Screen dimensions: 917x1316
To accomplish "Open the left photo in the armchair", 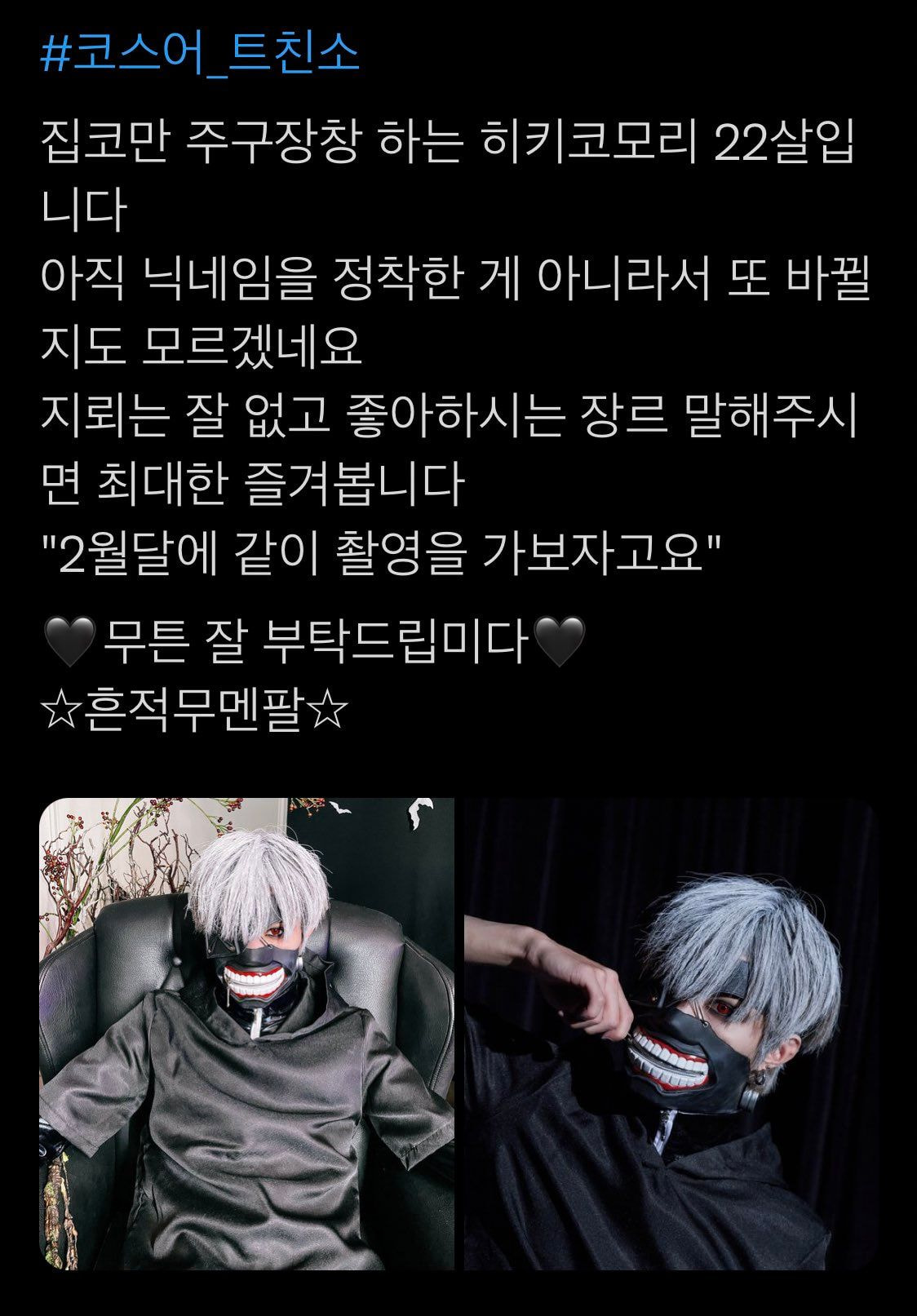I will point(246,1033).
